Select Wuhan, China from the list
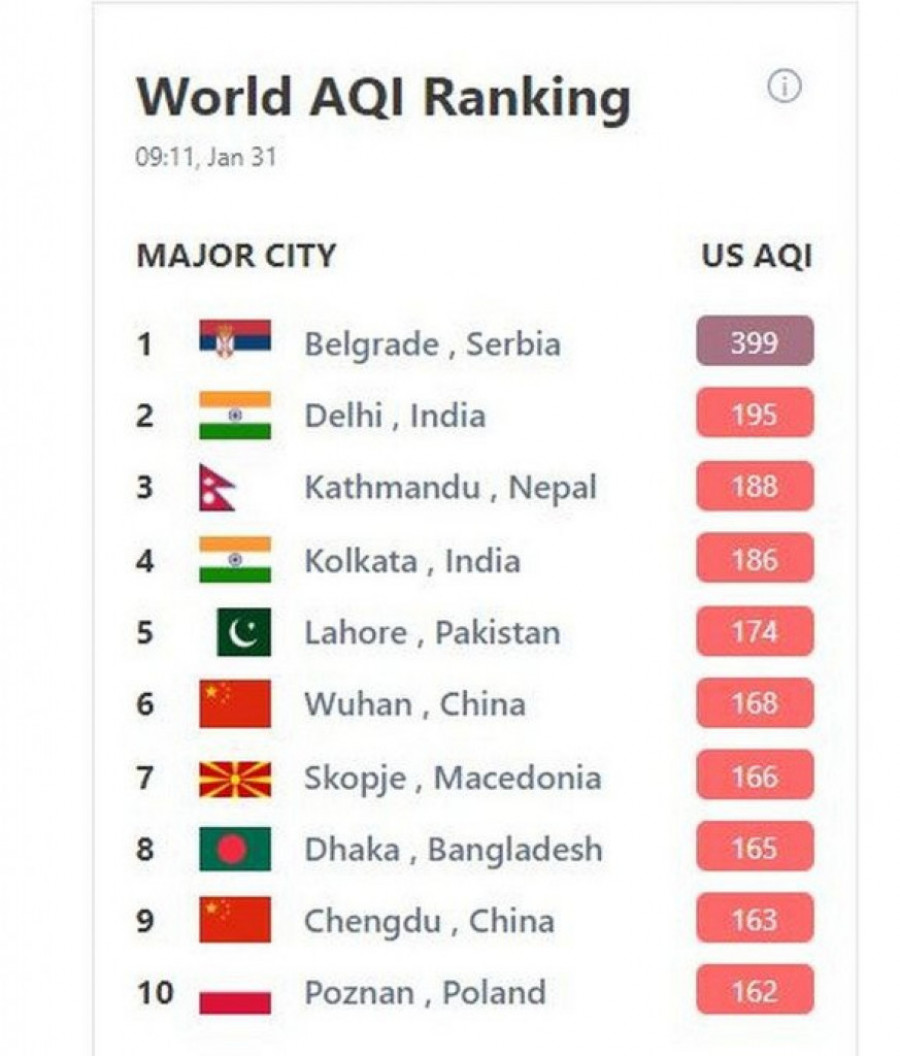 pos(414,704)
